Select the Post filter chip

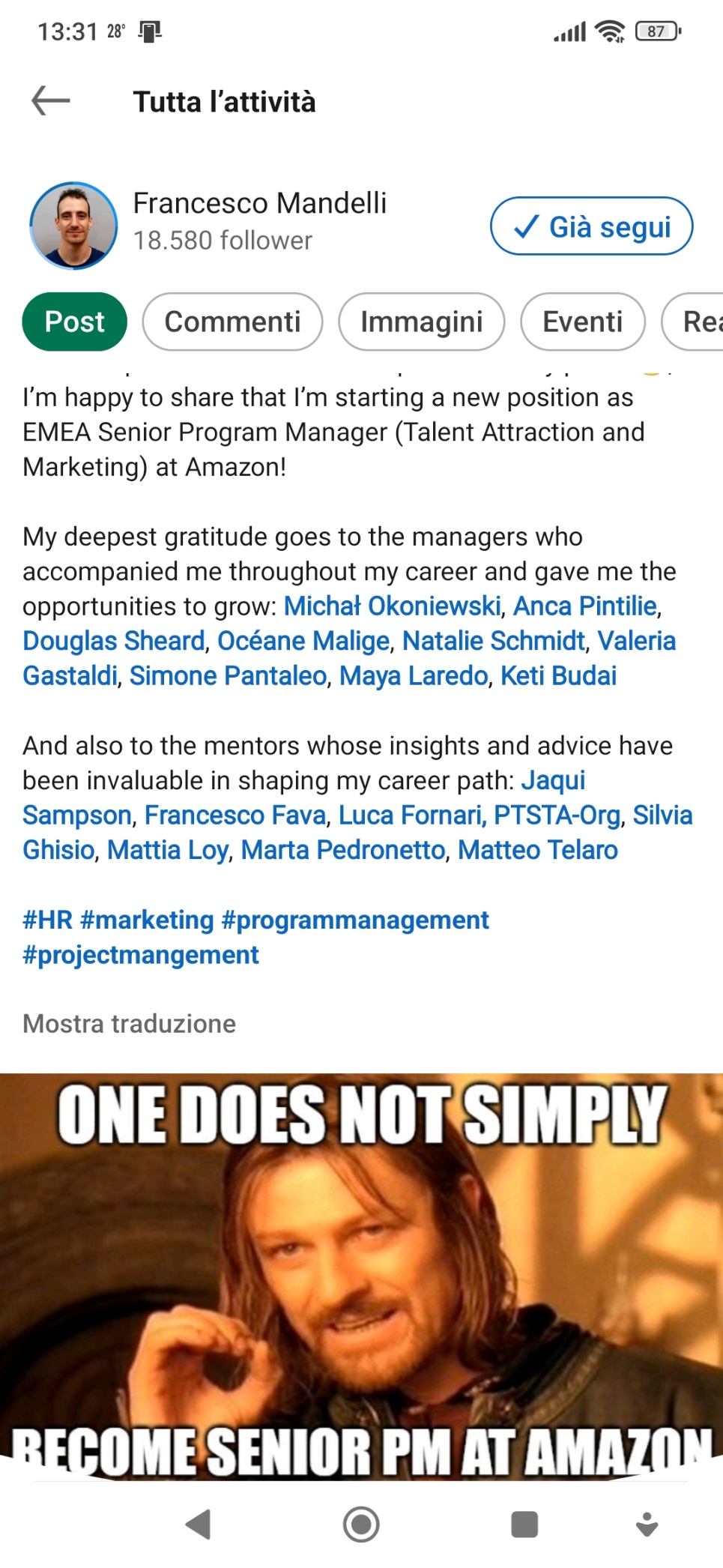click(75, 322)
